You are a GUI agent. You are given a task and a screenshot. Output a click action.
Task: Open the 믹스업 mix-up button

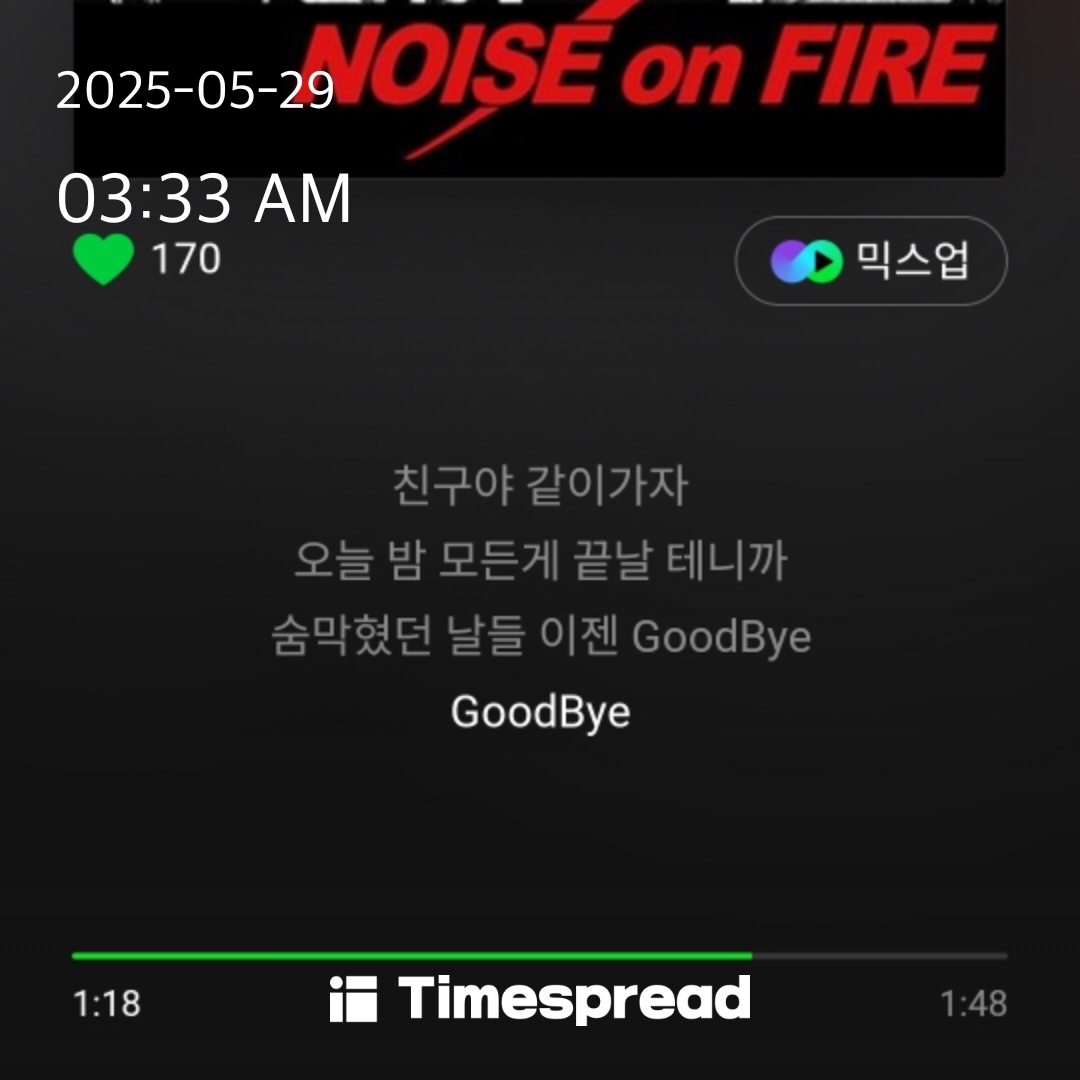pyautogui.click(x=871, y=261)
